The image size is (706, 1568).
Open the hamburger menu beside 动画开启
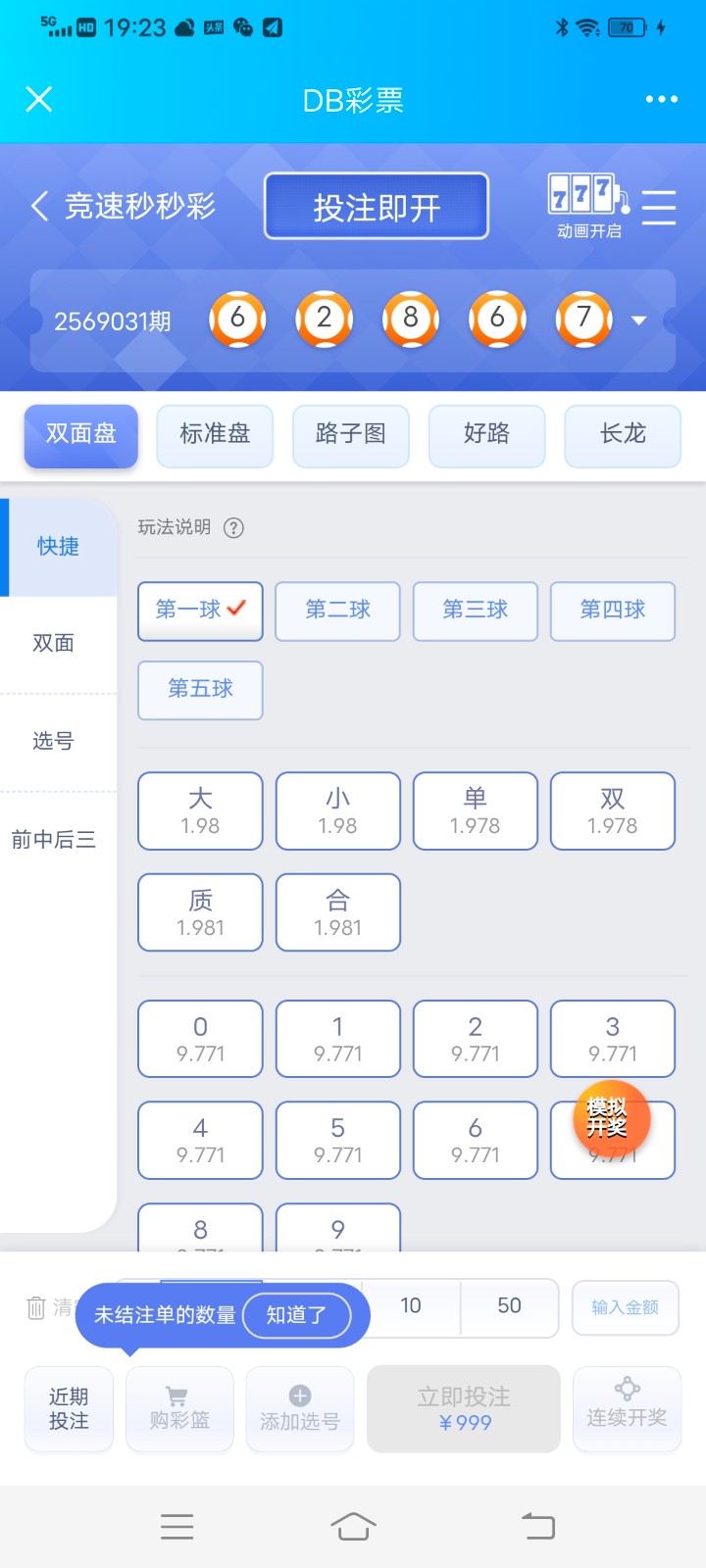point(659,207)
